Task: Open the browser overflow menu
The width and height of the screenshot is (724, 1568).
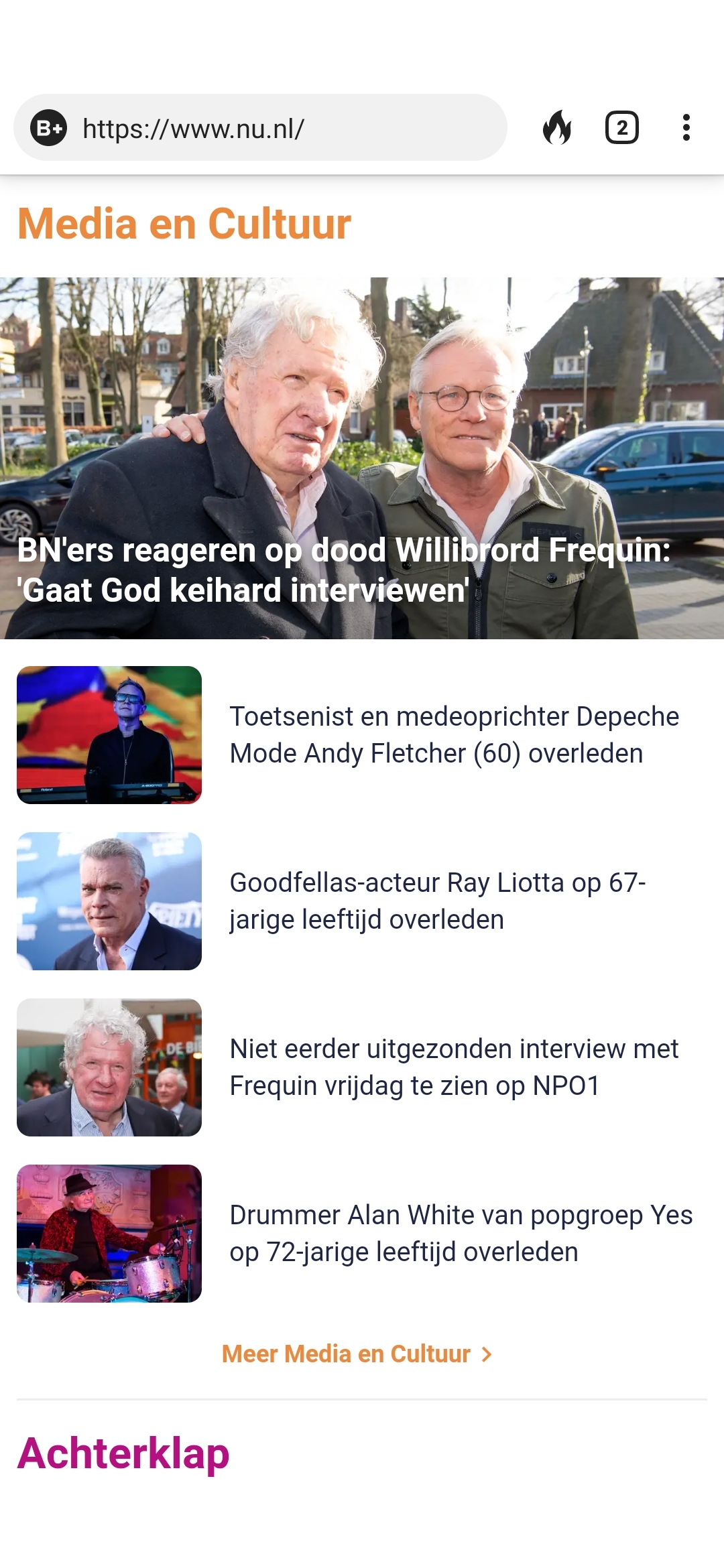Action: (x=686, y=127)
